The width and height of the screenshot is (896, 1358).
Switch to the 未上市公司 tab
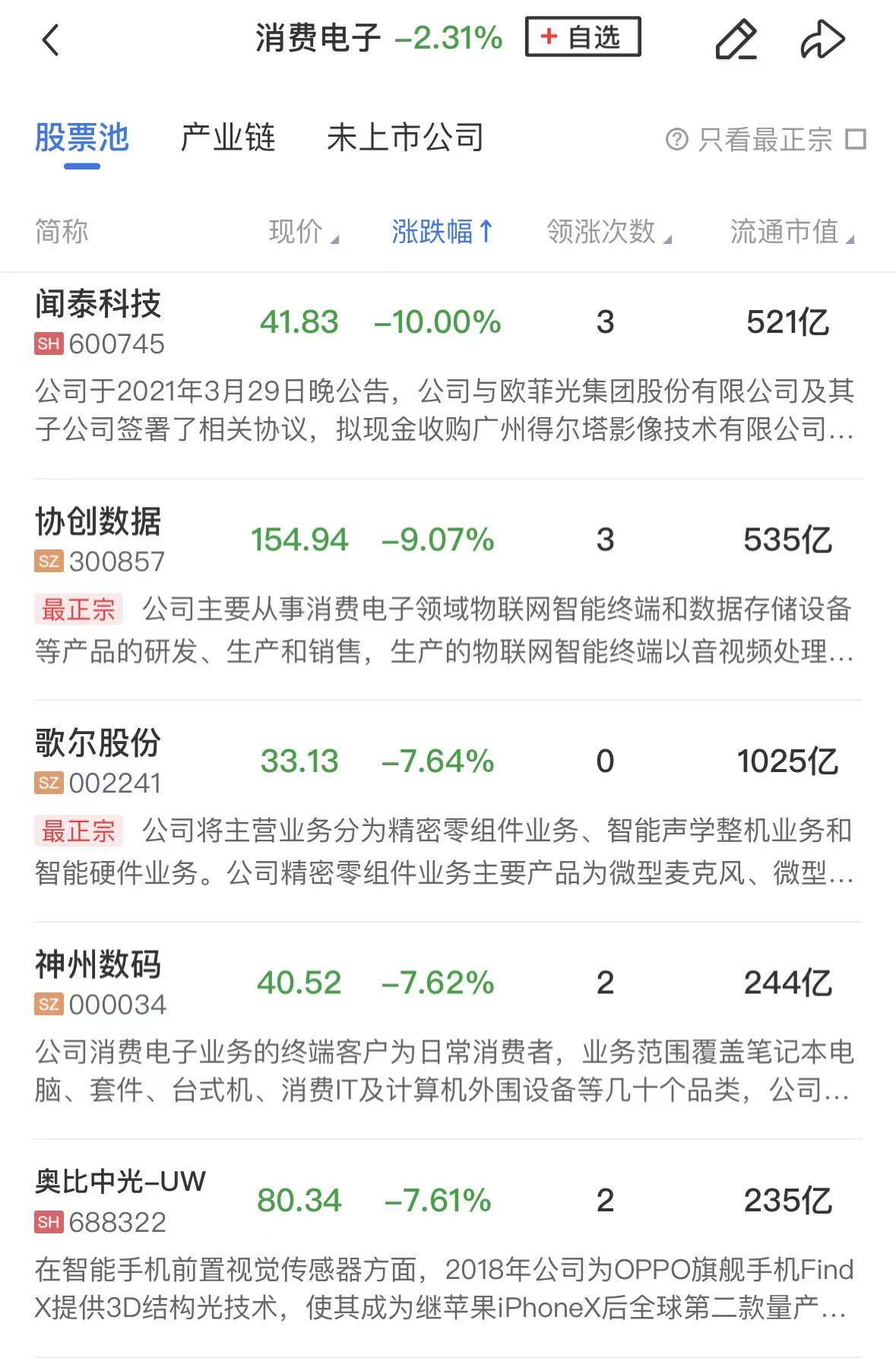point(405,138)
